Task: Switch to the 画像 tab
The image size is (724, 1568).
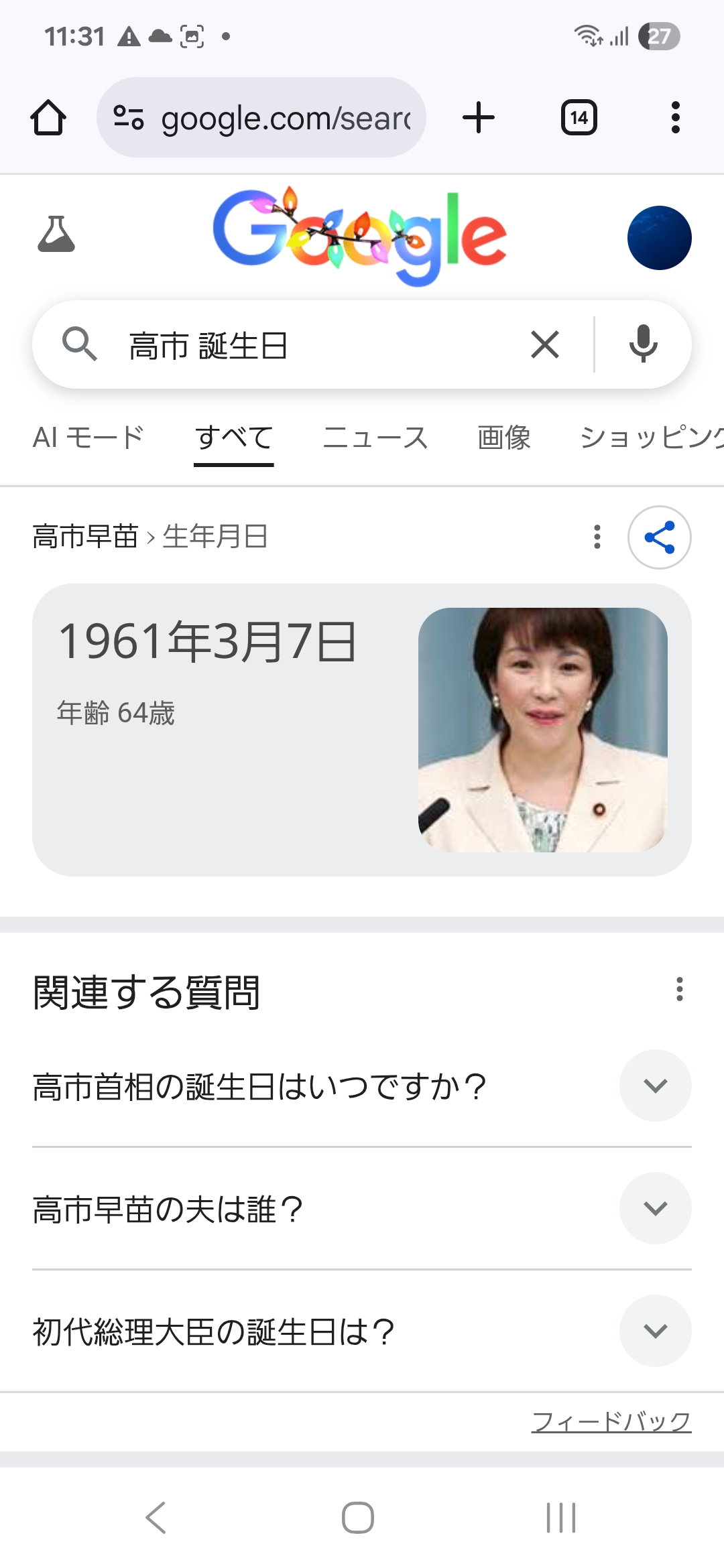Action: (x=504, y=438)
